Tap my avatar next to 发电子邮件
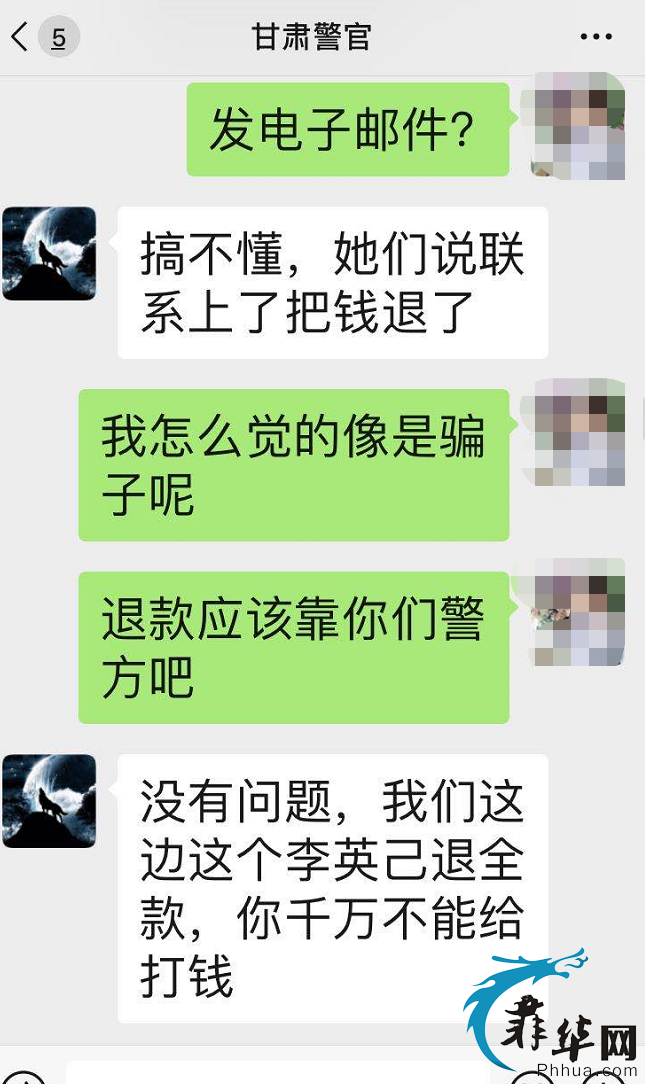Viewport: 645px width, 1084px height. click(x=578, y=128)
